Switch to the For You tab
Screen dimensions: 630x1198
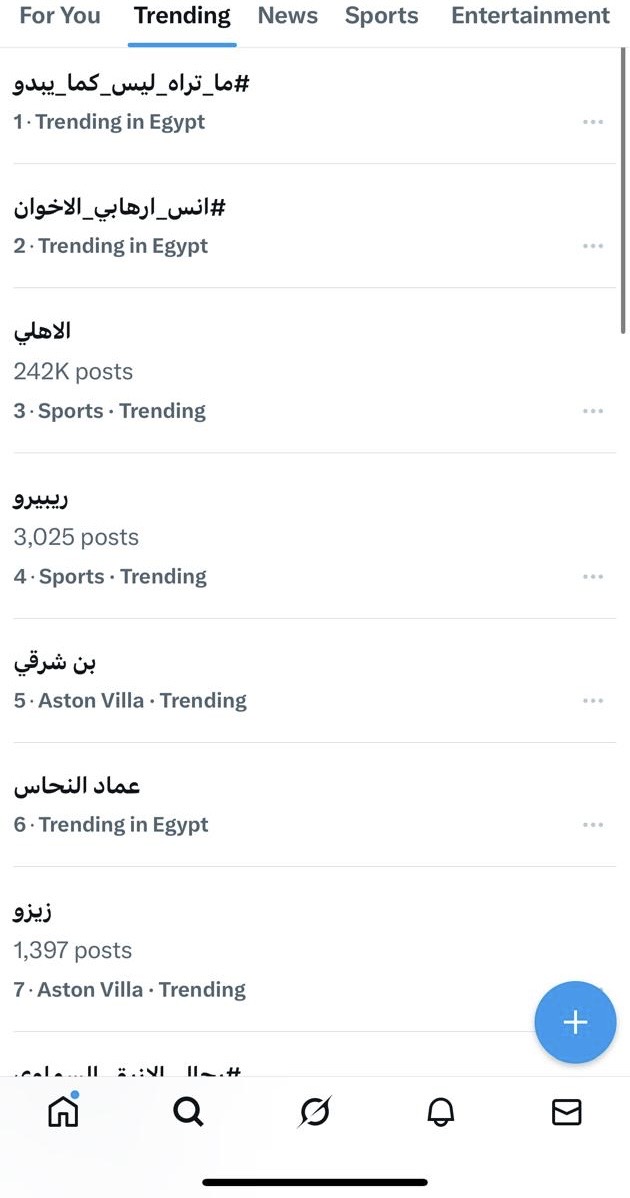[x=60, y=16]
